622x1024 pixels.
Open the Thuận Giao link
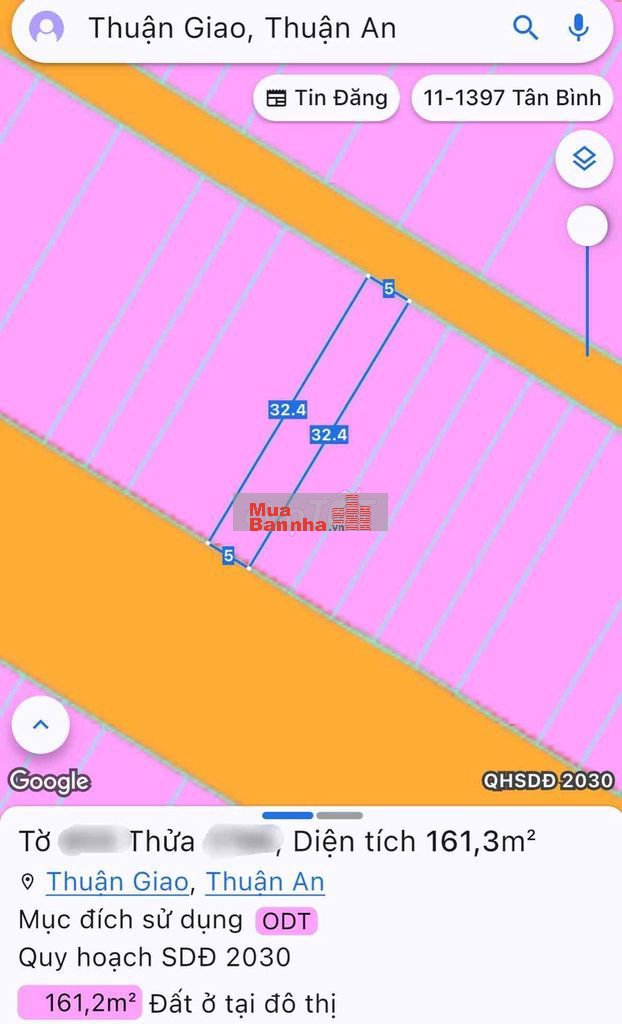point(116,882)
